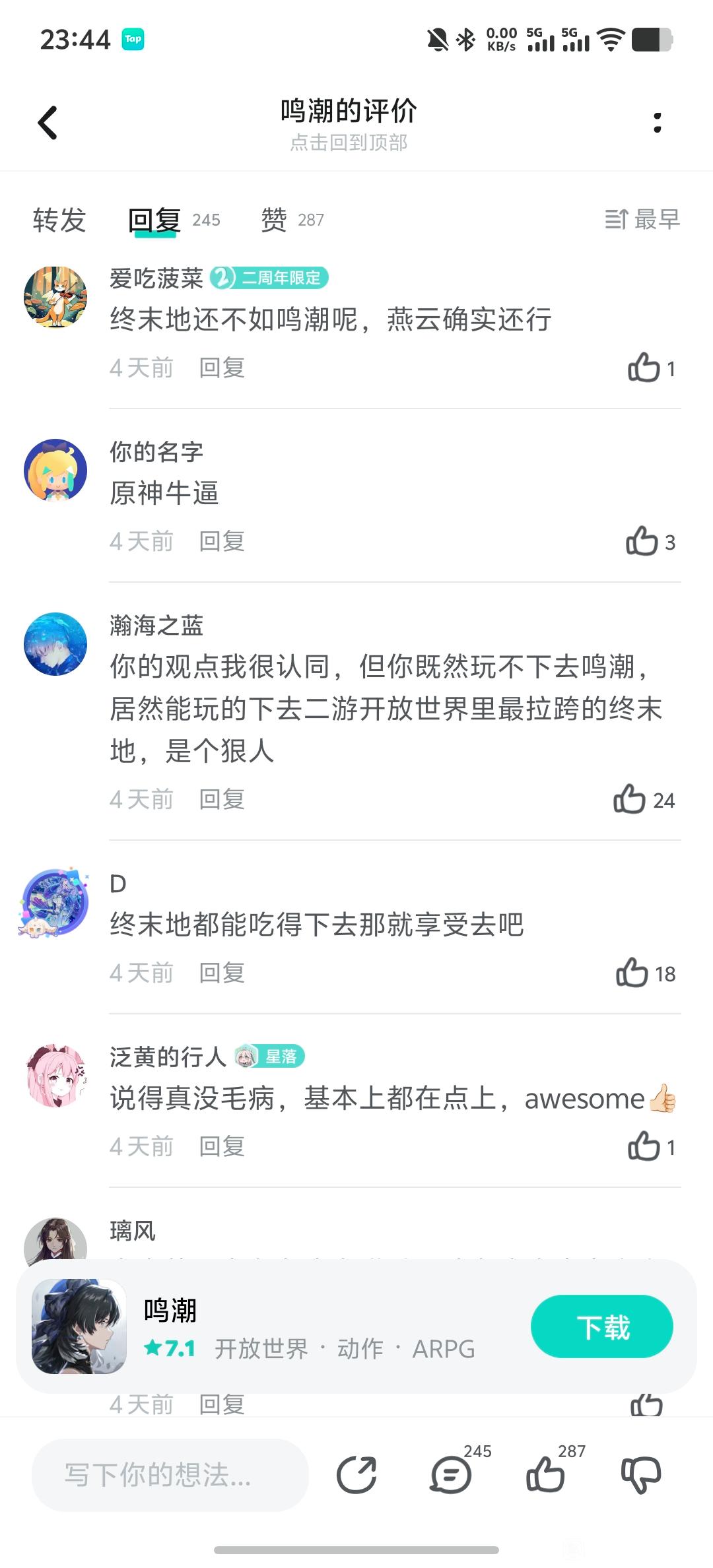Open 爱吃菠菜's profile avatar
Image resolution: width=713 pixels, height=1568 pixels.
click(55, 297)
